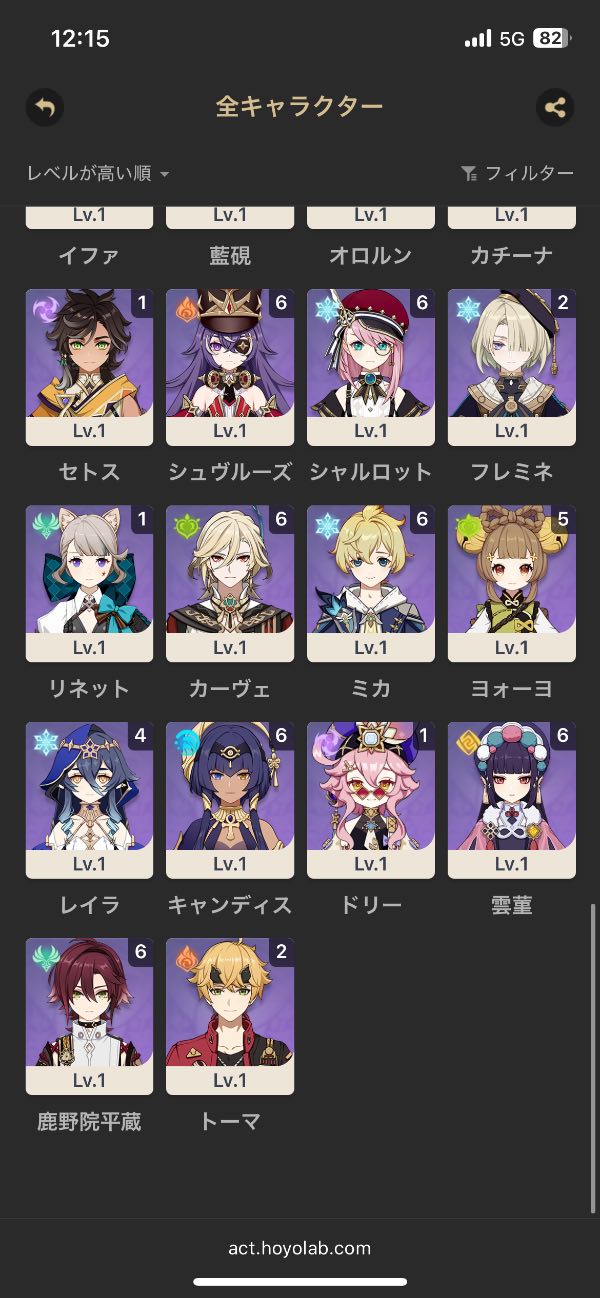Screen dimensions: 600x1298
Task: Open the レベルが高い順 sort dropdown
Action: point(98,174)
